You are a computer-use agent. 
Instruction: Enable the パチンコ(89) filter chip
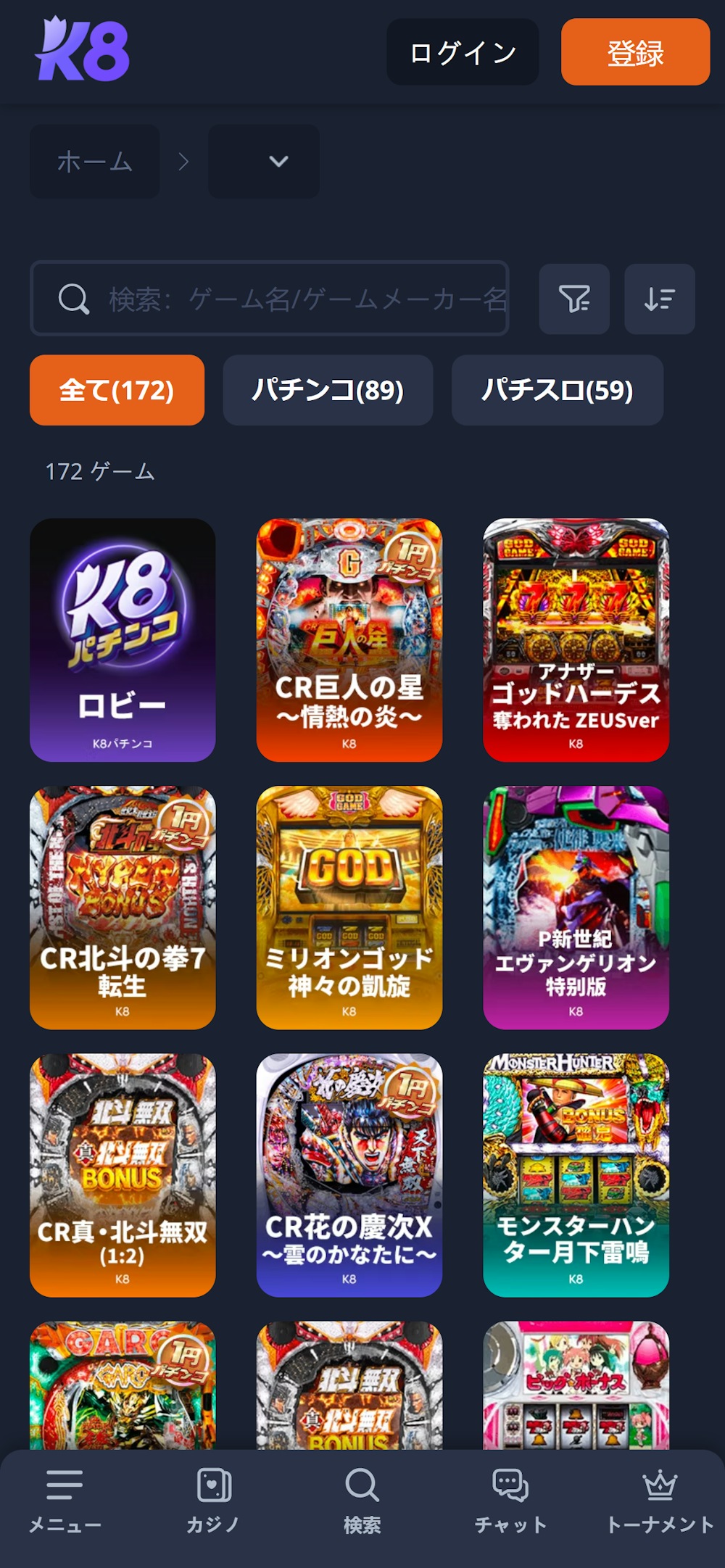328,390
